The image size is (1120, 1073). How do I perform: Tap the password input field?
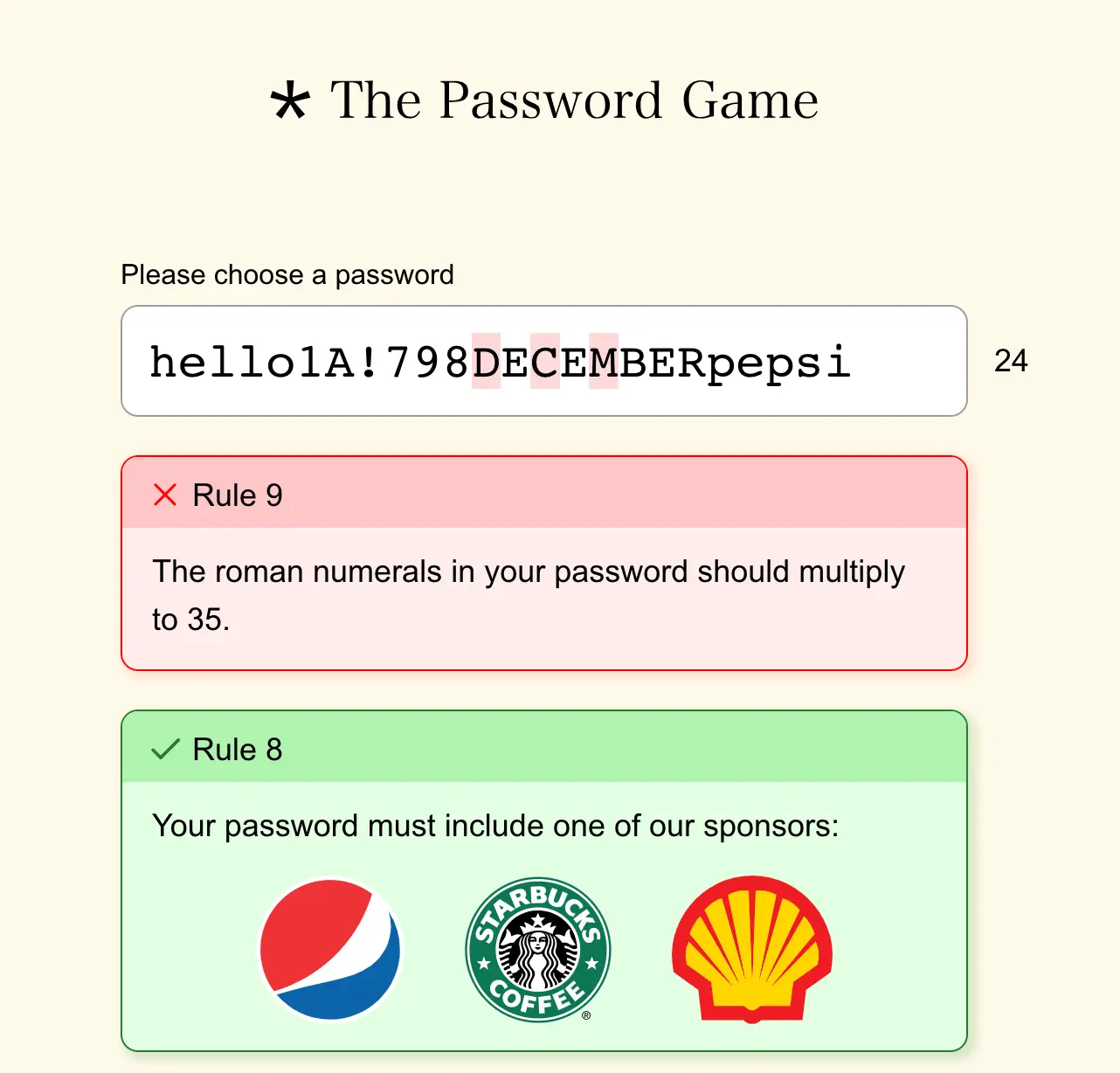(x=543, y=361)
